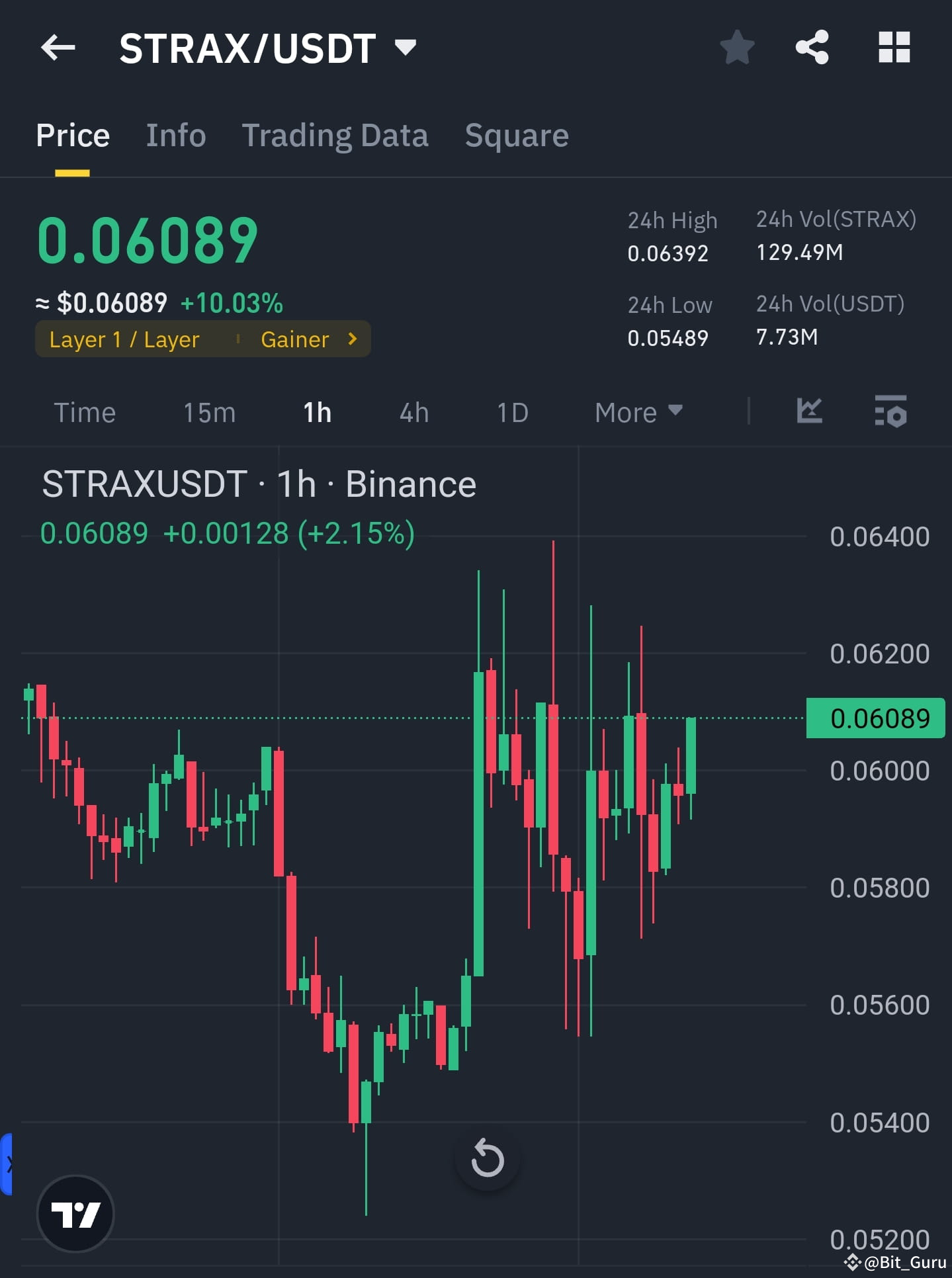
Task: Open the chart indicators icon
Action: point(809,411)
